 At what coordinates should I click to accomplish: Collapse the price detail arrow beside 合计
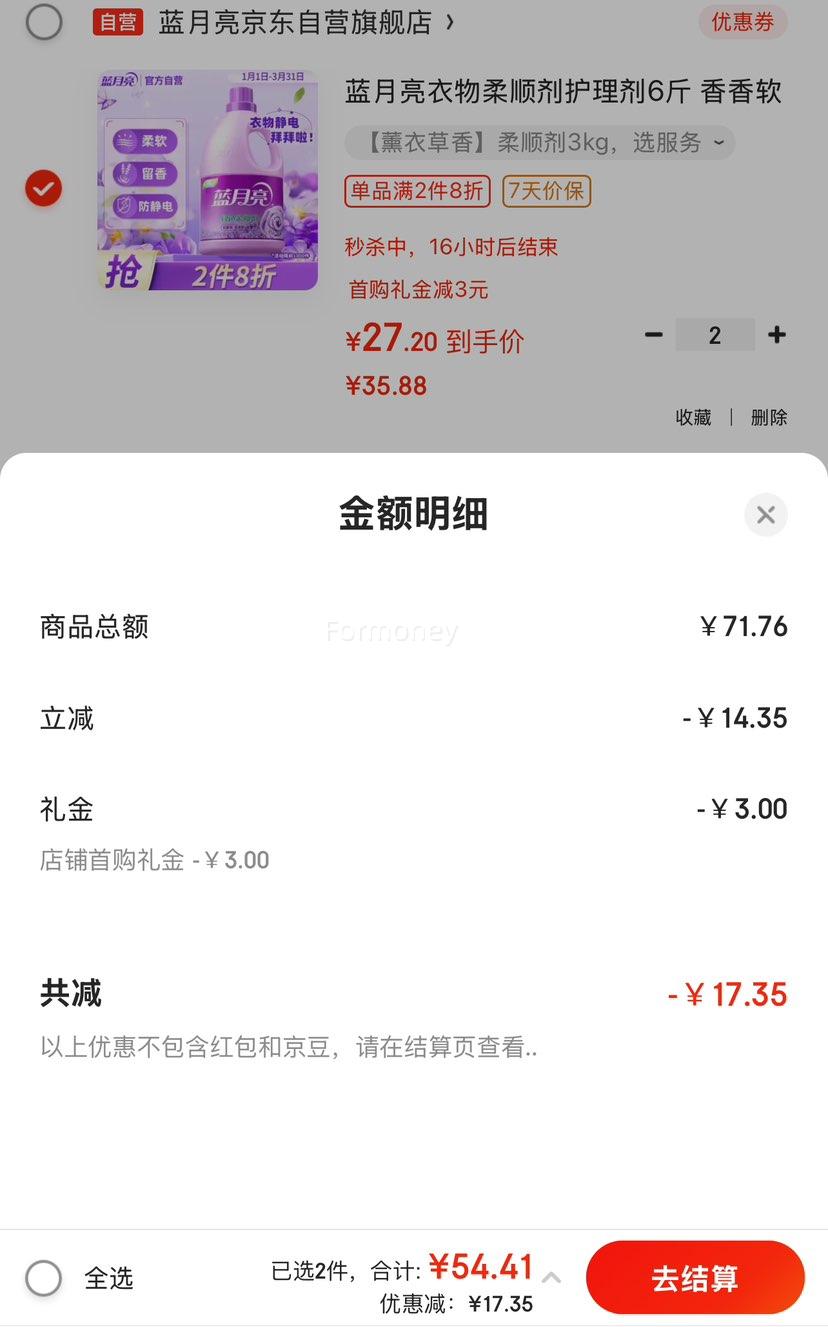[551, 1277]
